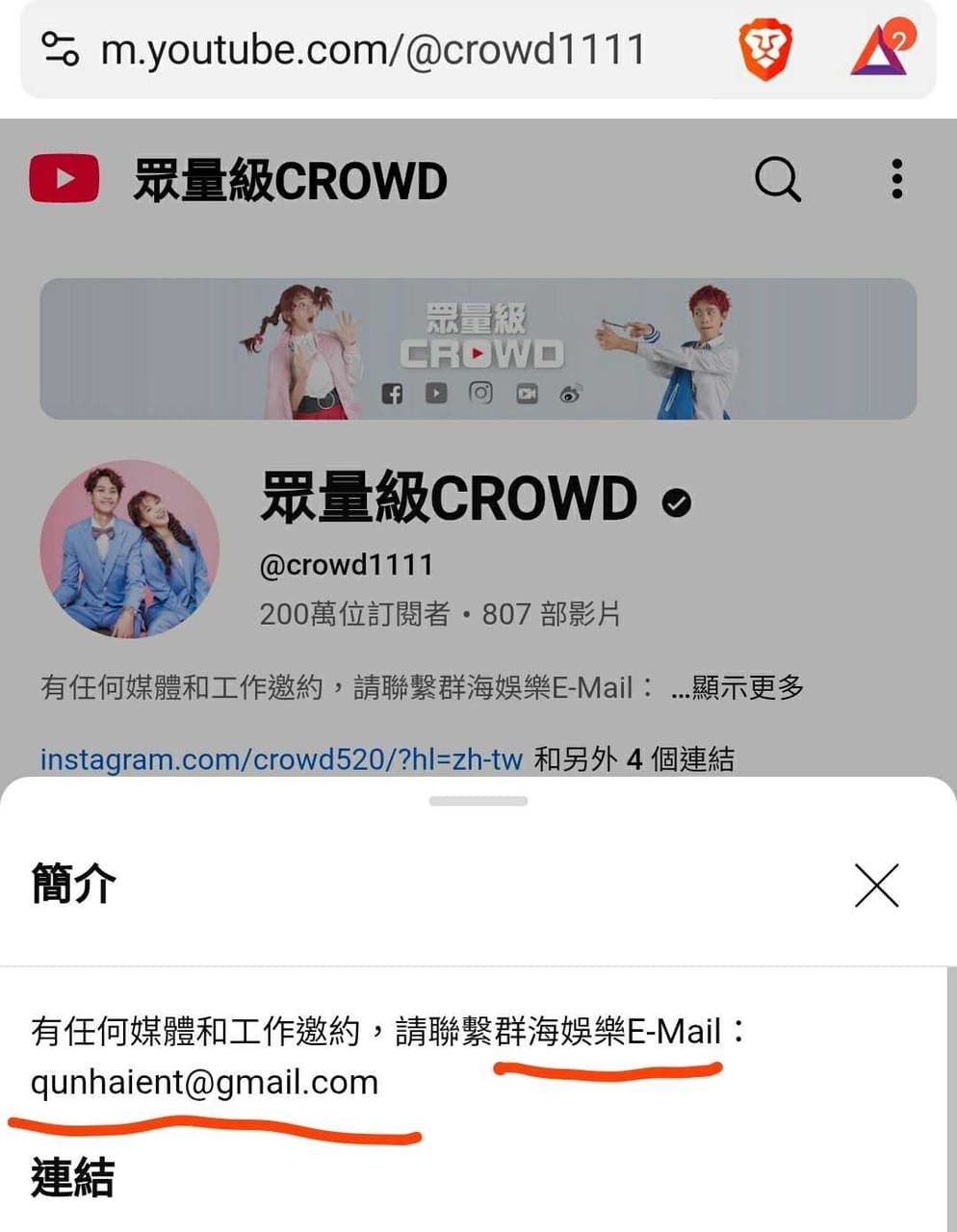Close the 簡介 about panel

(876, 885)
